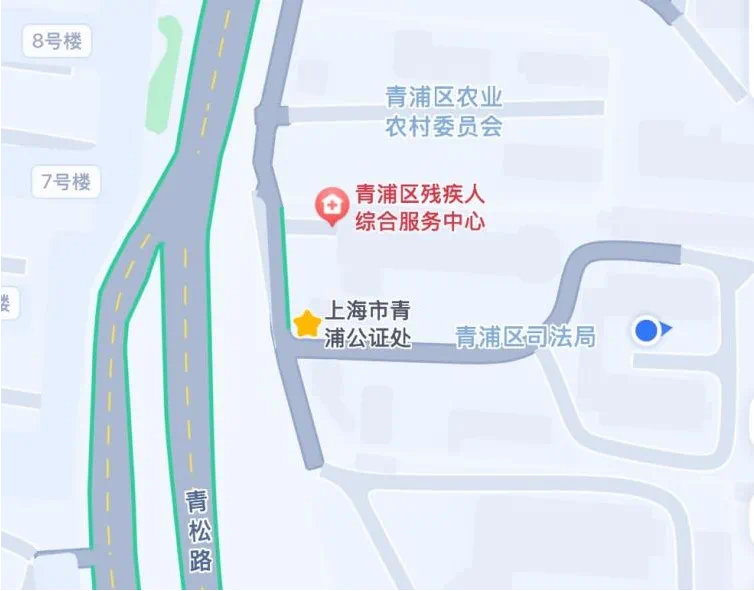Select the starred 上海市青浦公证处 place
The height and width of the screenshot is (591, 754).
coord(306,323)
